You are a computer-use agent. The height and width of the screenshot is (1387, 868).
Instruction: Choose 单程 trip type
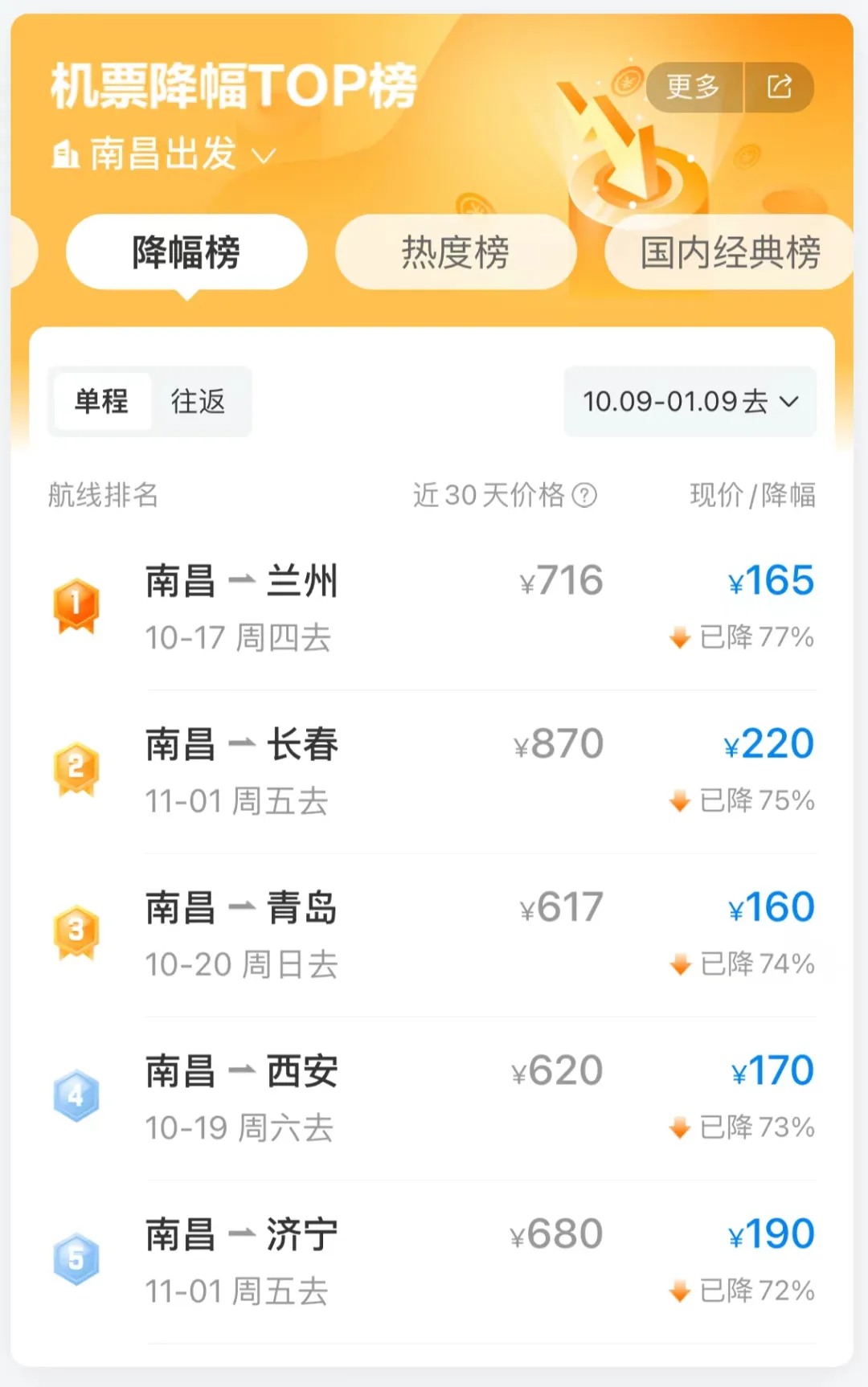102,401
